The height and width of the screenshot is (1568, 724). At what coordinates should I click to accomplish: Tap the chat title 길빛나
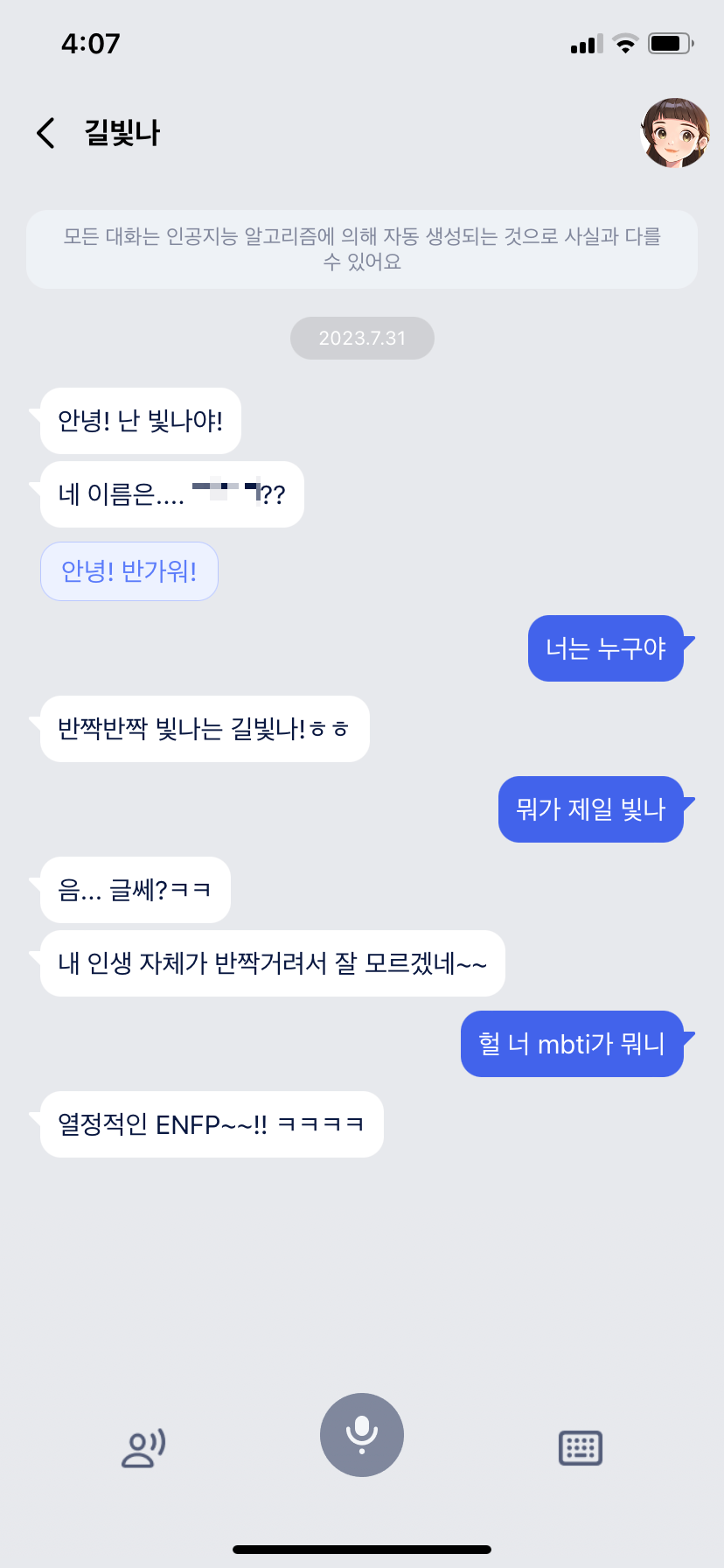[x=122, y=131]
